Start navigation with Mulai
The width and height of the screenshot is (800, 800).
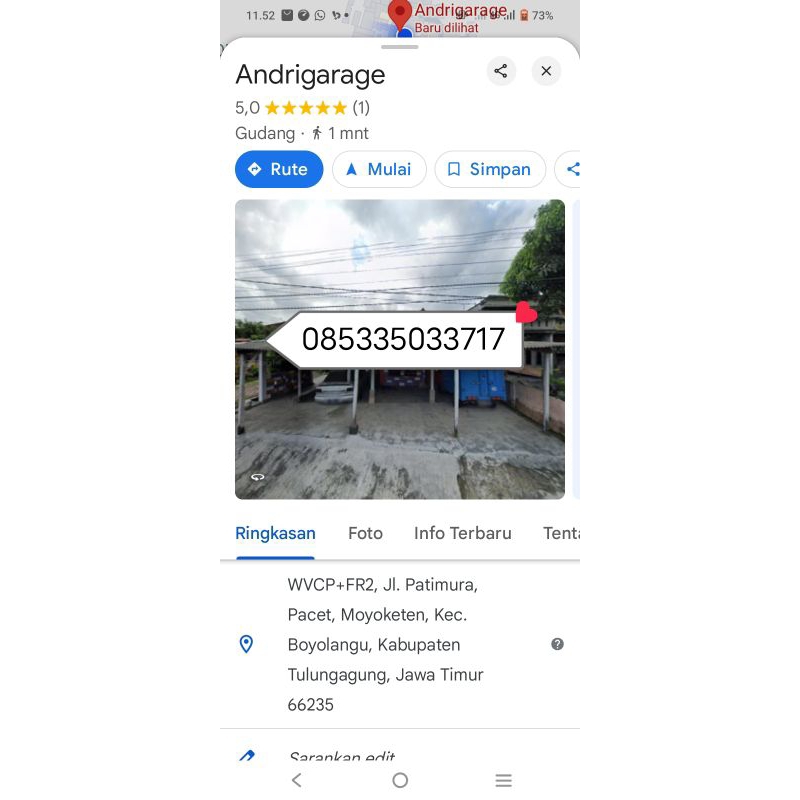point(379,169)
